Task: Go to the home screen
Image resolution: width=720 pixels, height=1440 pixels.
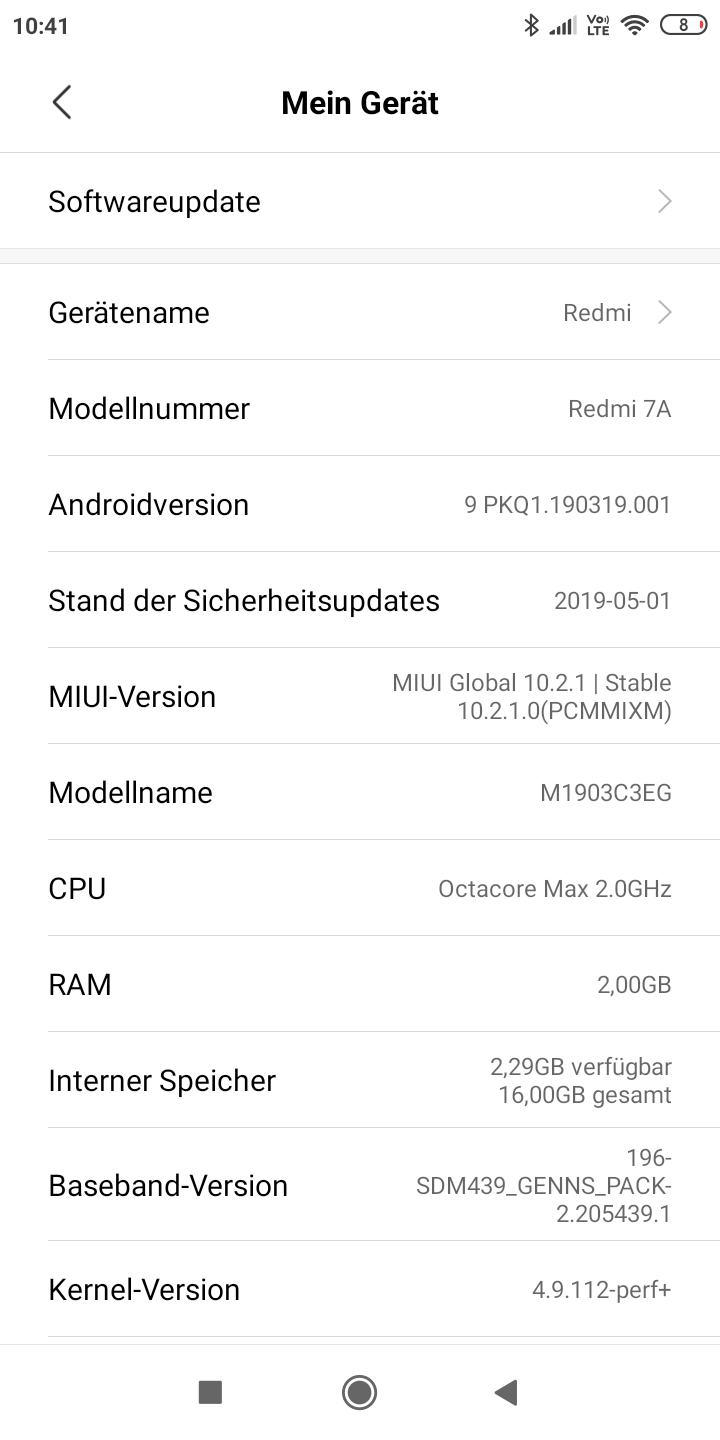Action: click(x=359, y=1392)
